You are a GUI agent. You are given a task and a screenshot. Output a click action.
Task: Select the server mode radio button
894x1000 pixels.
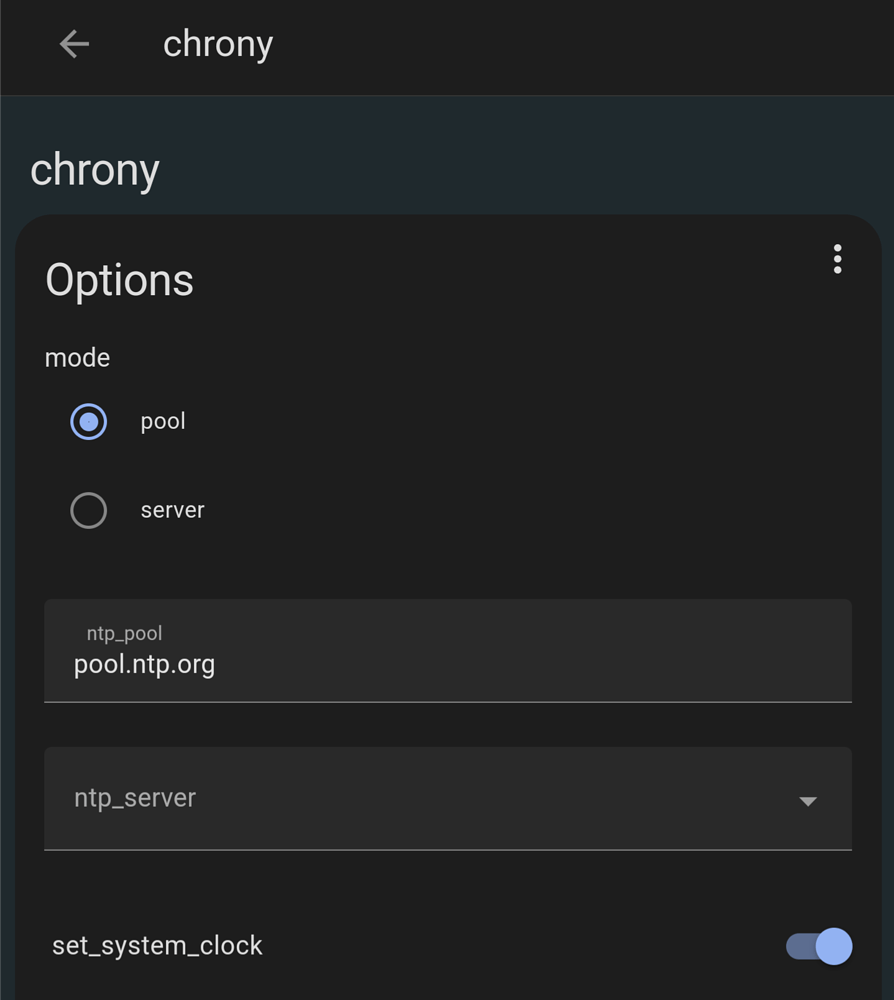(x=89, y=510)
